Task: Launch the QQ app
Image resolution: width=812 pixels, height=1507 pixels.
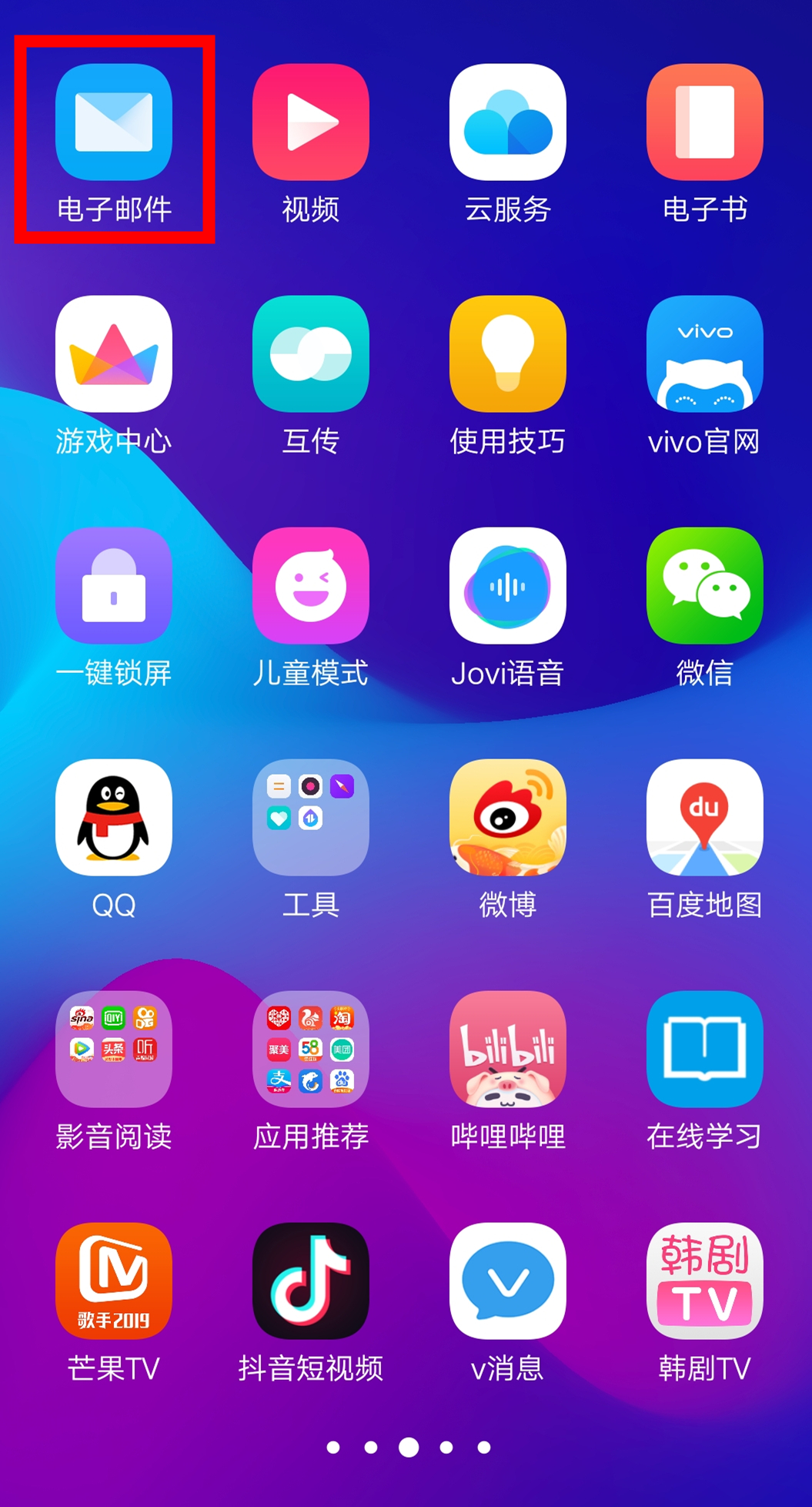Action: click(x=114, y=817)
